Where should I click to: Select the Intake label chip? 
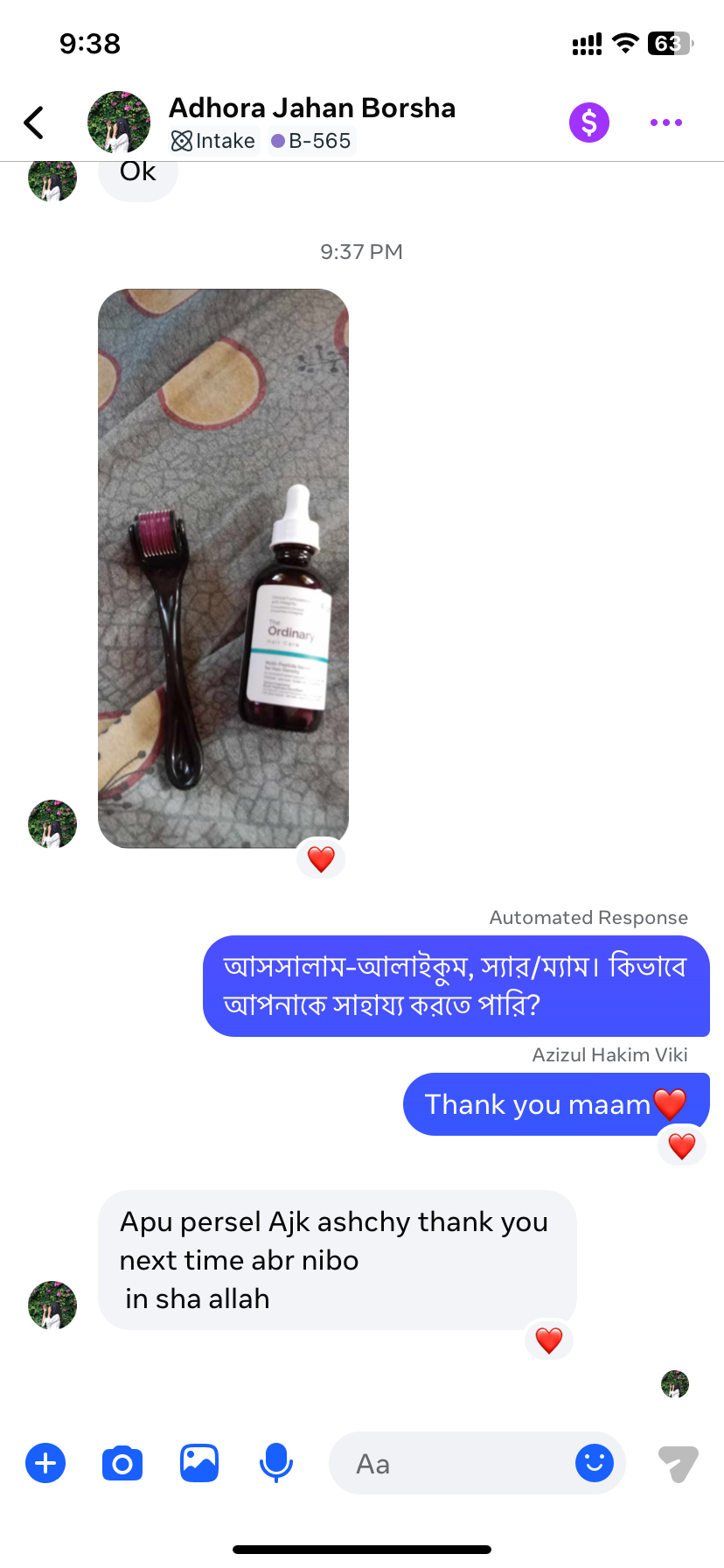pos(214,141)
